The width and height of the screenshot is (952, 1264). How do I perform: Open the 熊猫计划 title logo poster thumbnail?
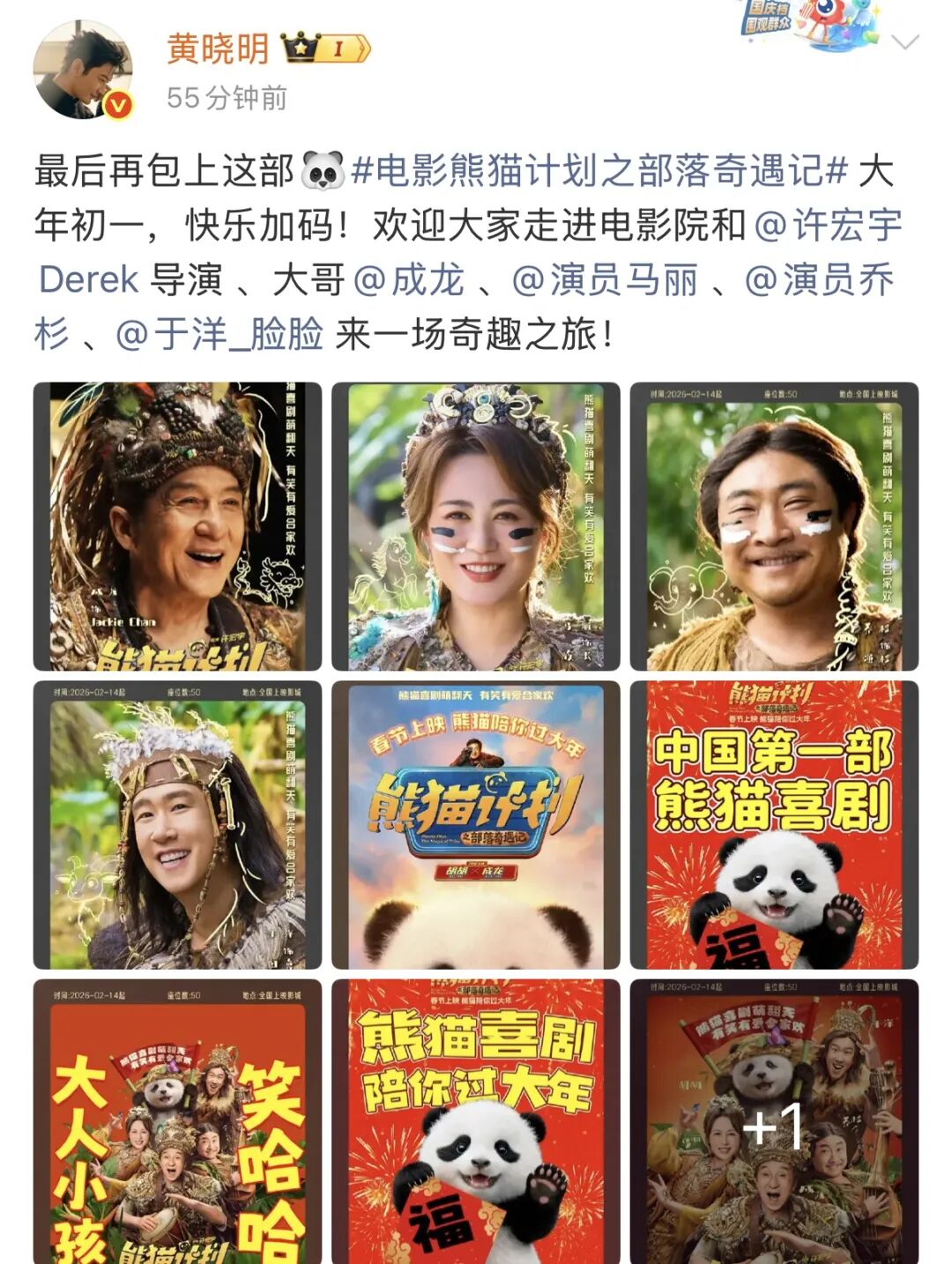(472, 826)
